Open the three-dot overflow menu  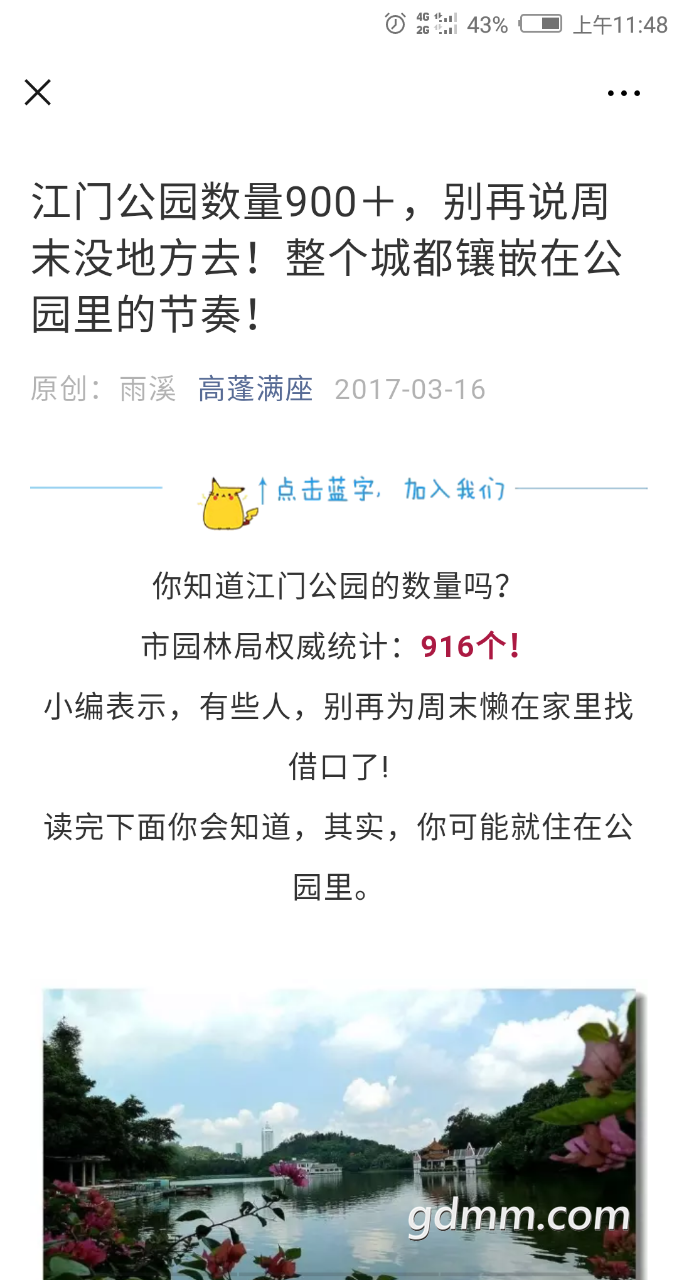tap(623, 93)
